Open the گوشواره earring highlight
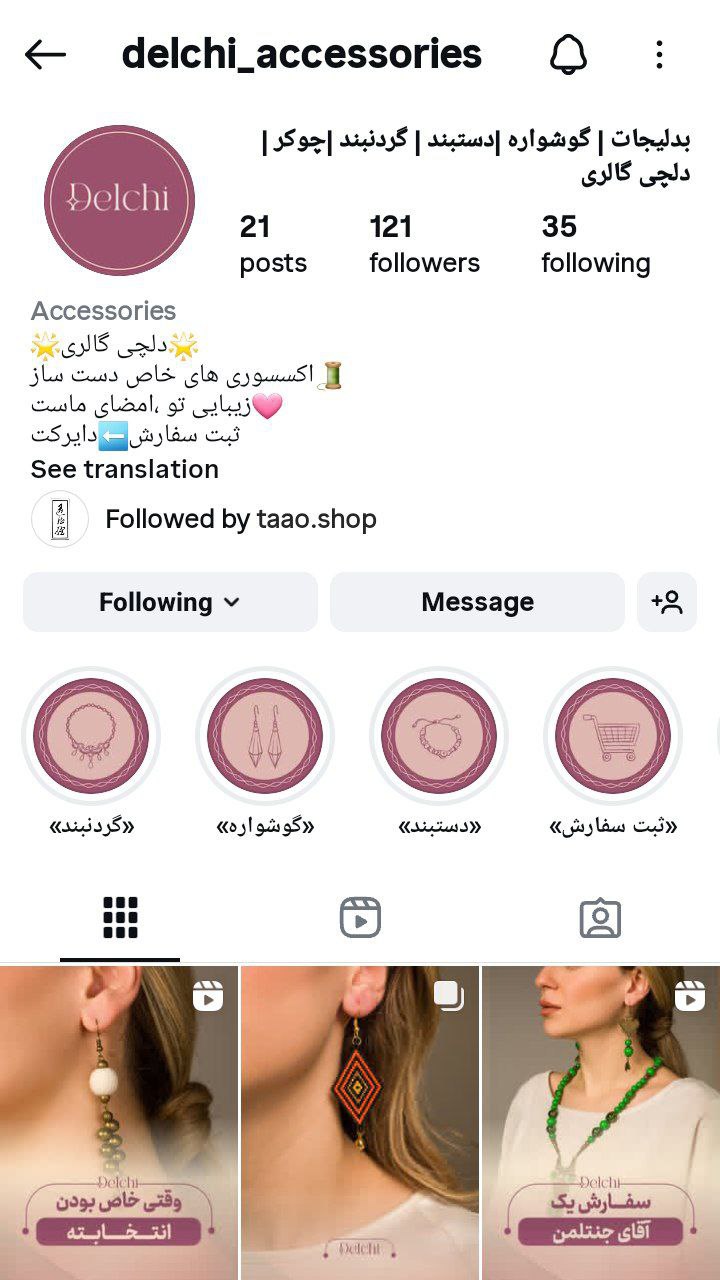The height and width of the screenshot is (1280, 720). [x=265, y=737]
